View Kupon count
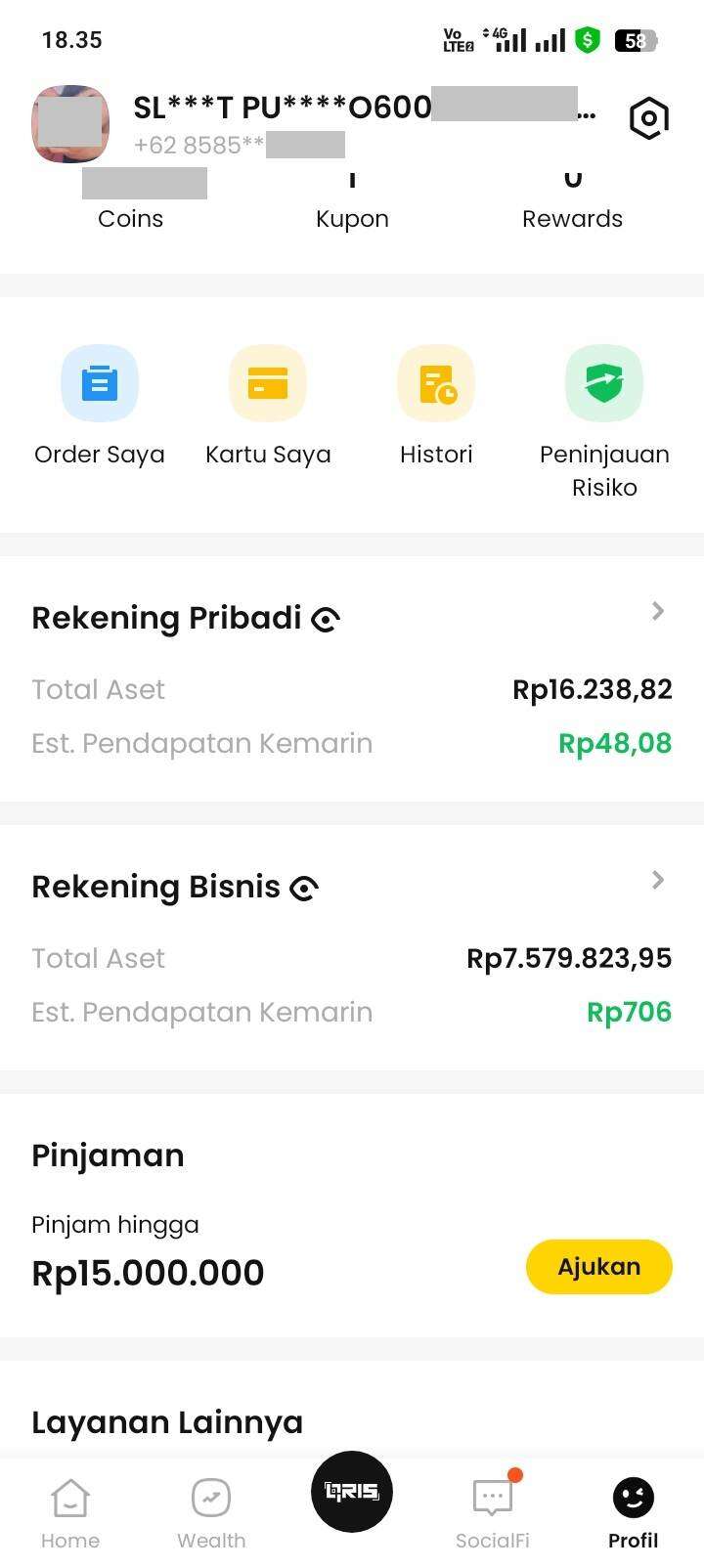 pyautogui.click(x=352, y=200)
